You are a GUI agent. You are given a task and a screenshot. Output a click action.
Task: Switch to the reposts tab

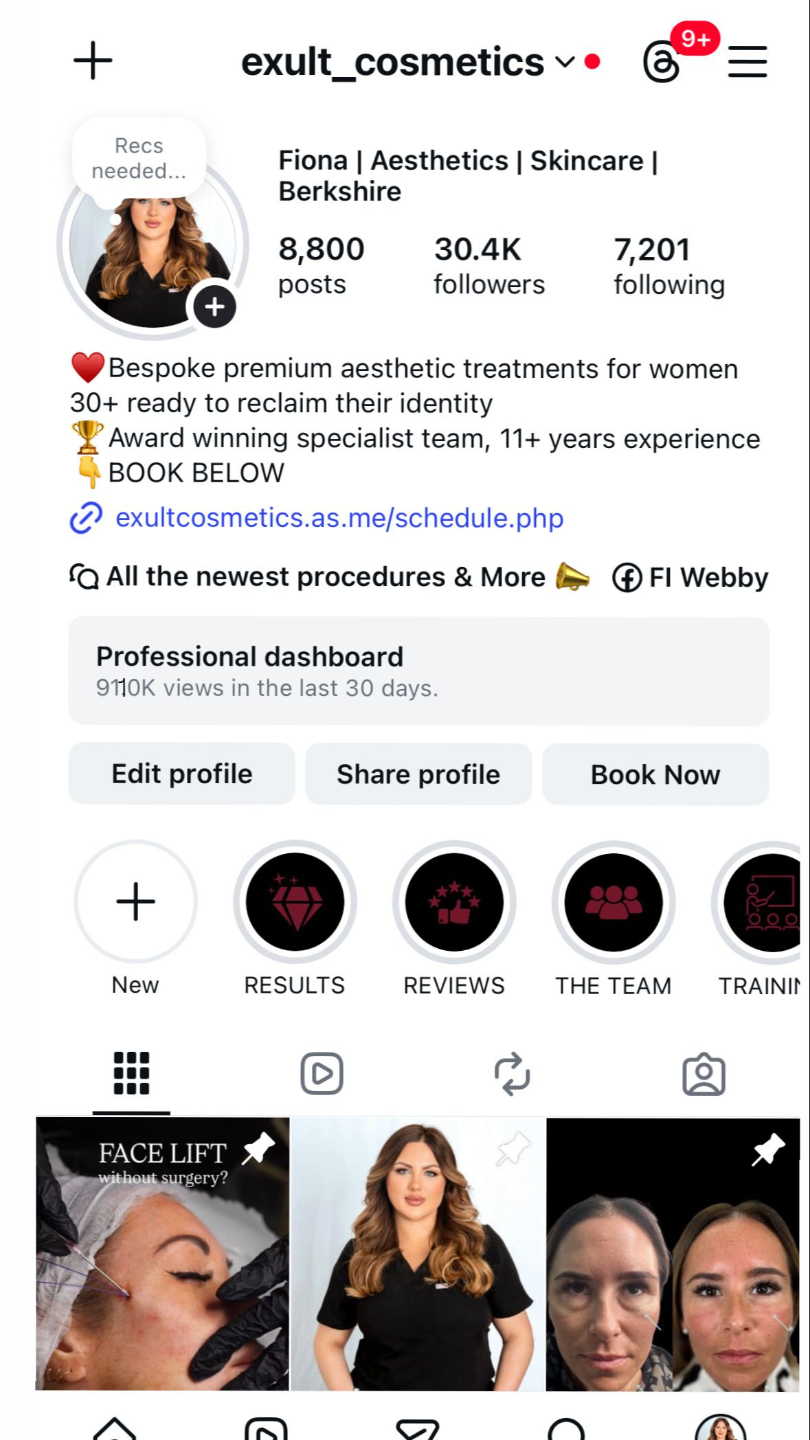click(512, 1074)
